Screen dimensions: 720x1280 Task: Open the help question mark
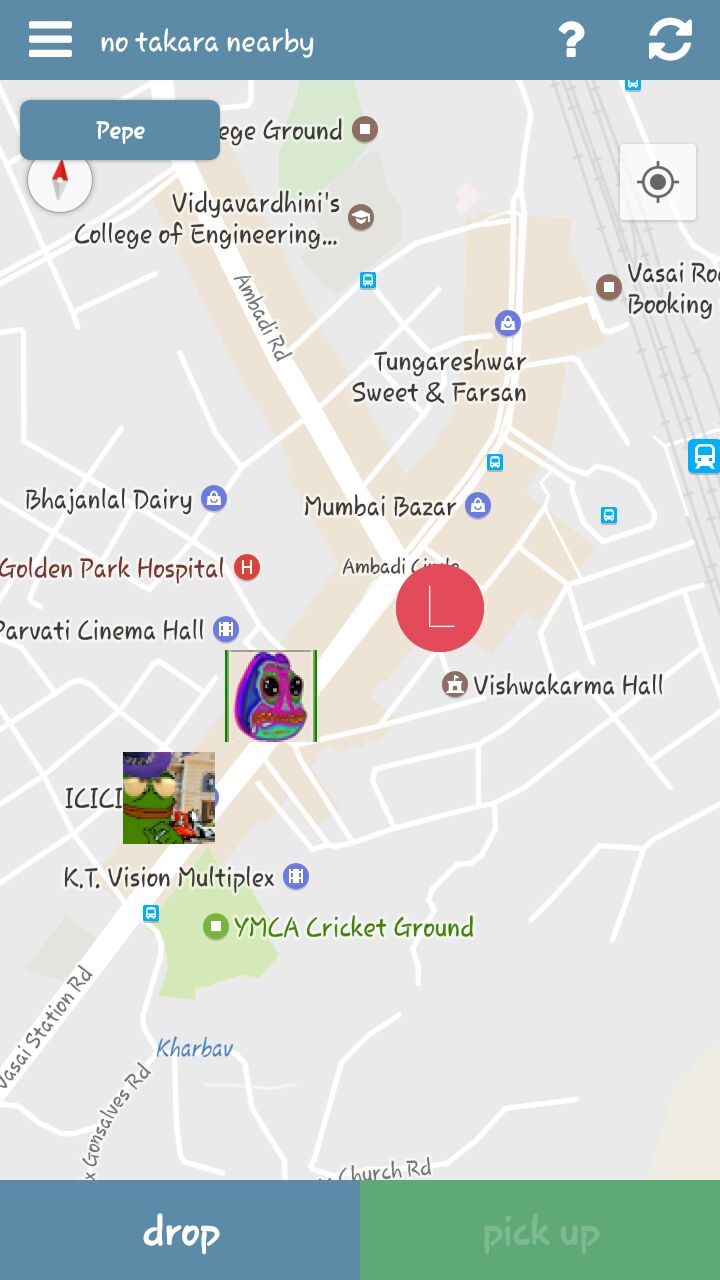tap(571, 40)
